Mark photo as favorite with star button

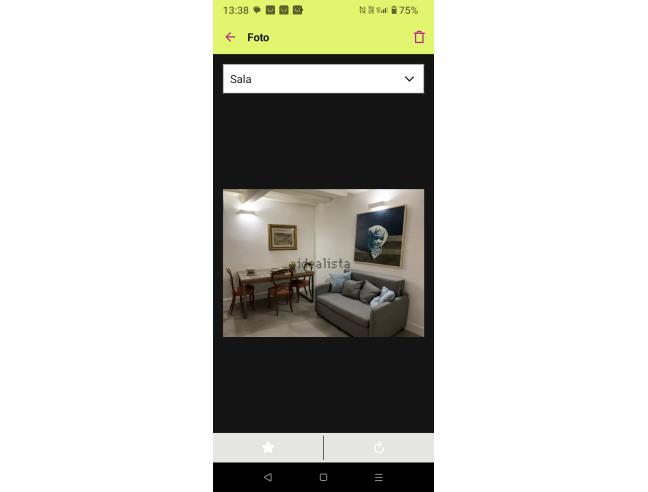point(268,448)
